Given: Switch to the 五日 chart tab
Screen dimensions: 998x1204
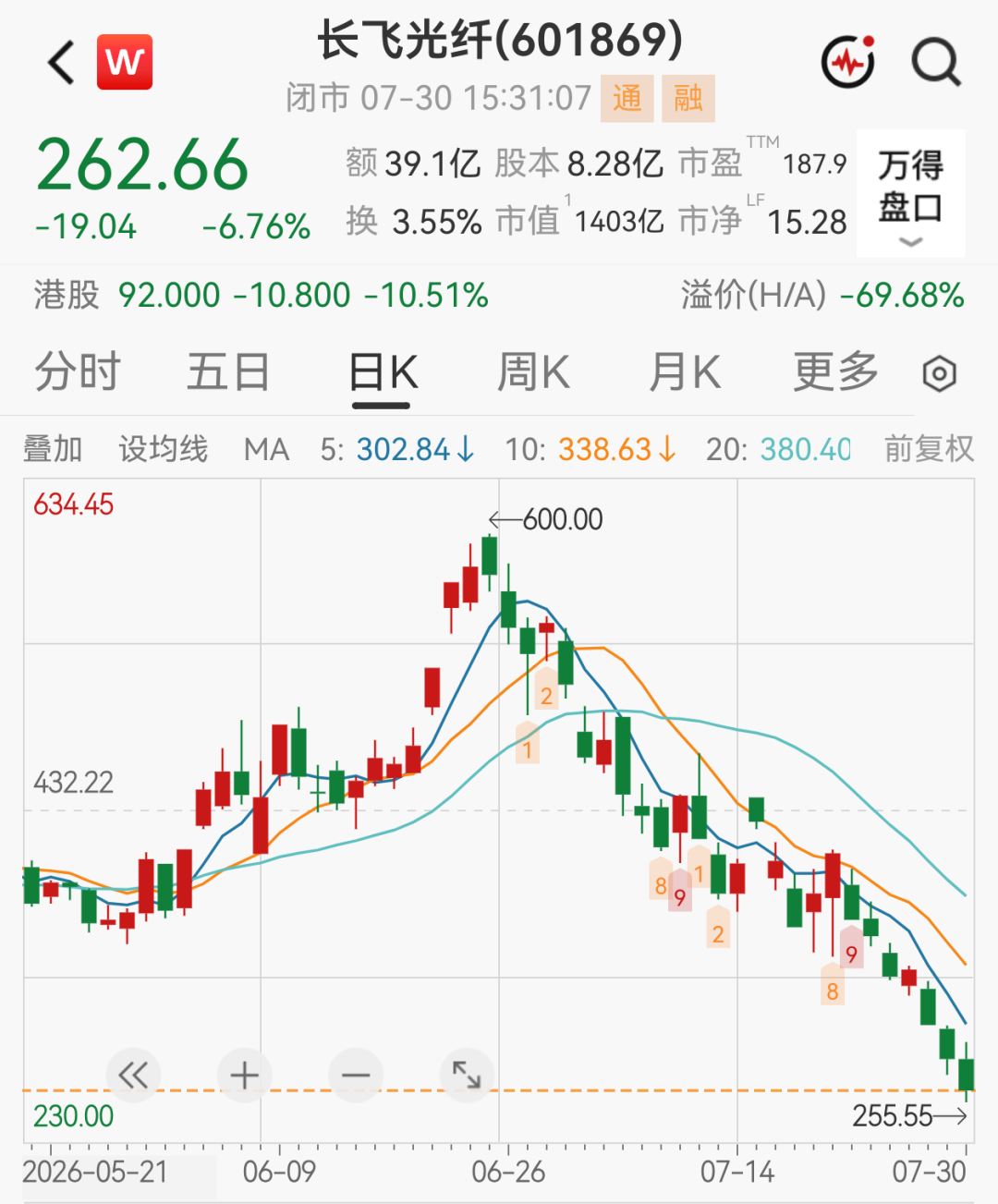Looking at the screenshot, I should (228, 372).
